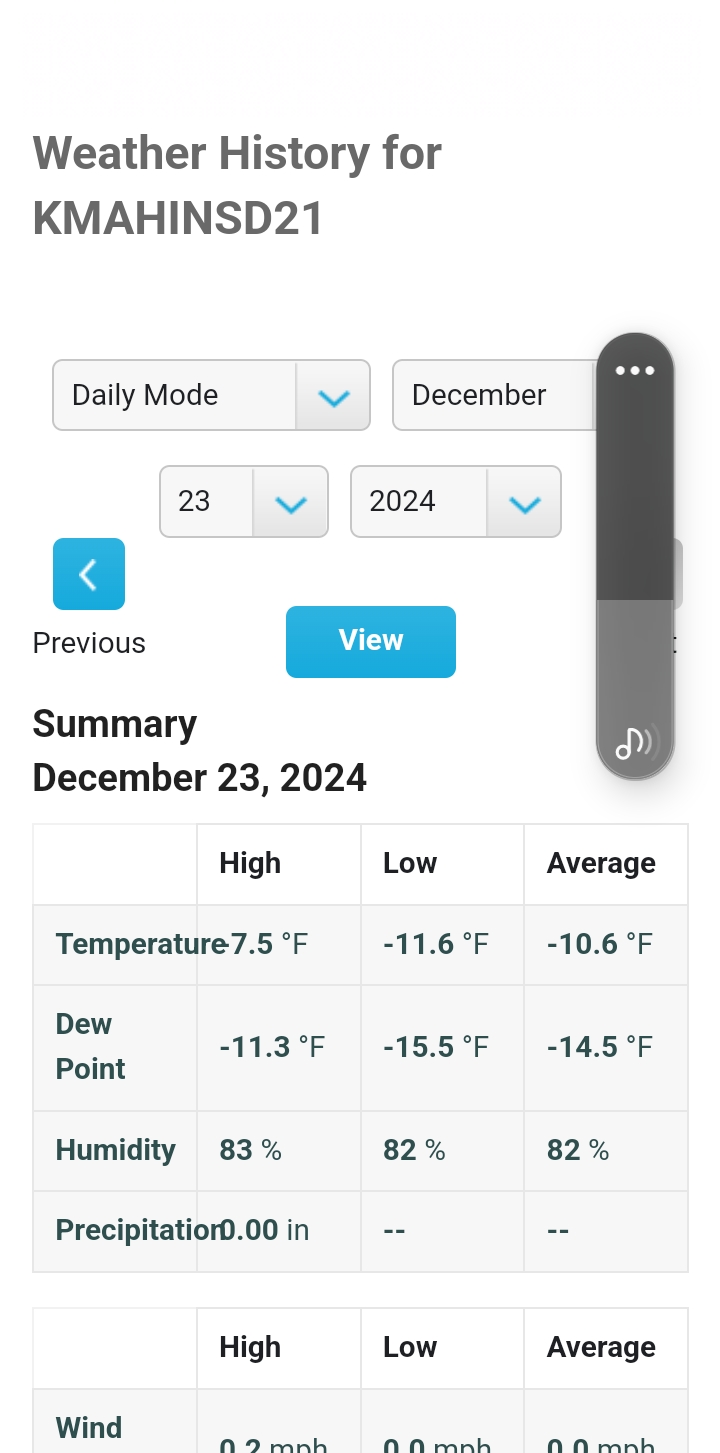Open the three-dot volume panel options
The image size is (720, 1453).
[x=635, y=371]
